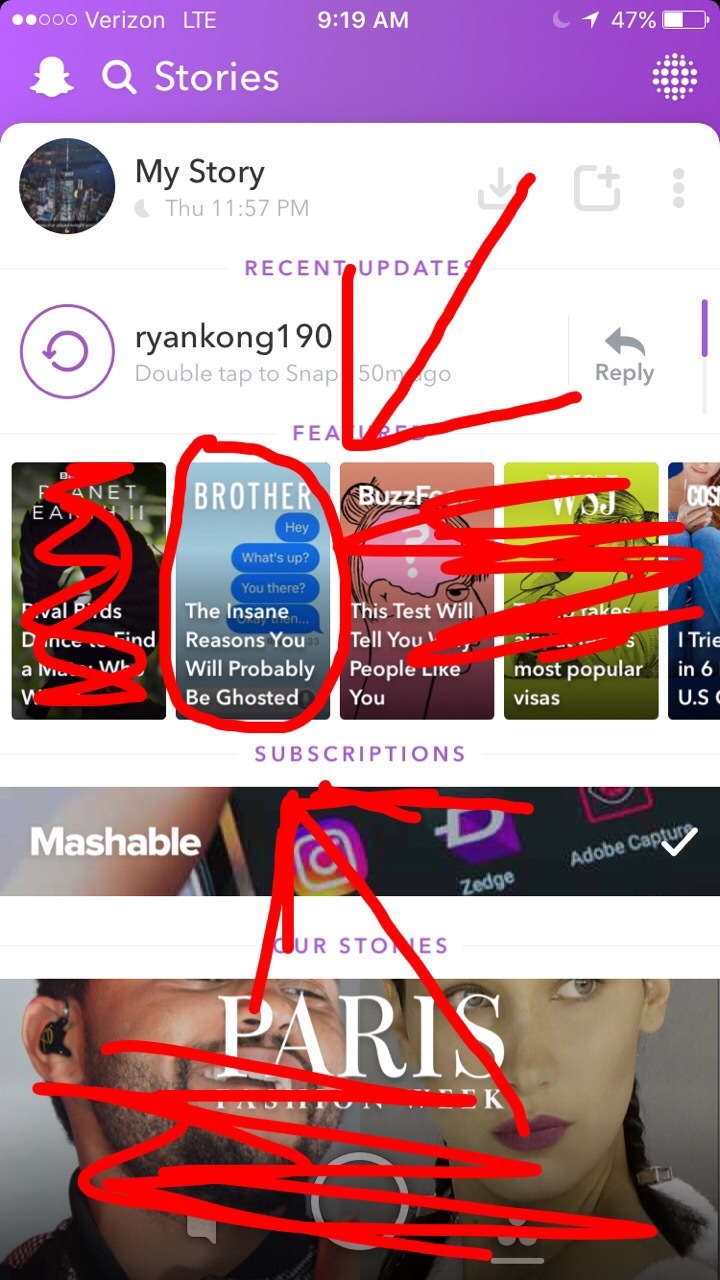The width and height of the screenshot is (720, 1280).
Task: Reply to ryankong190
Action: tap(624, 354)
